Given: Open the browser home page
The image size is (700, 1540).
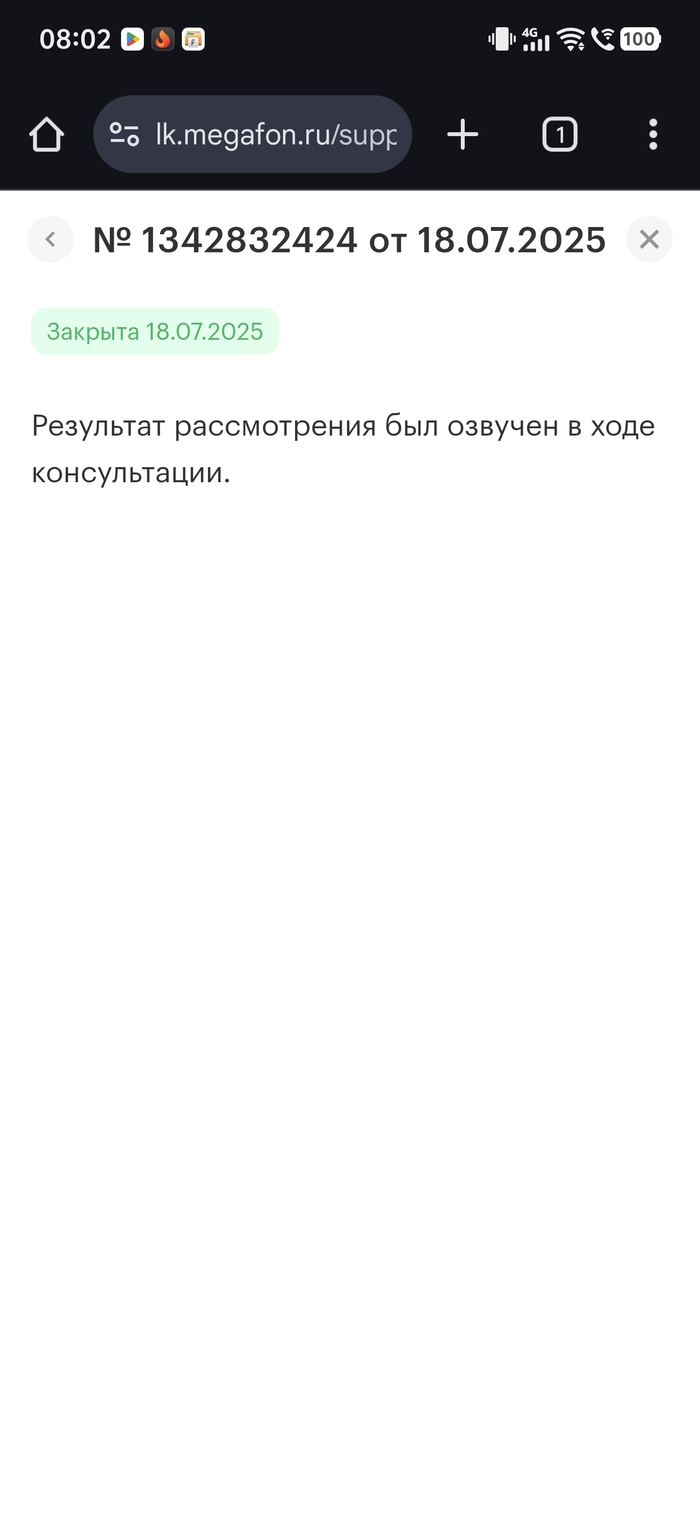Looking at the screenshot, I should [x=46, y=135].
